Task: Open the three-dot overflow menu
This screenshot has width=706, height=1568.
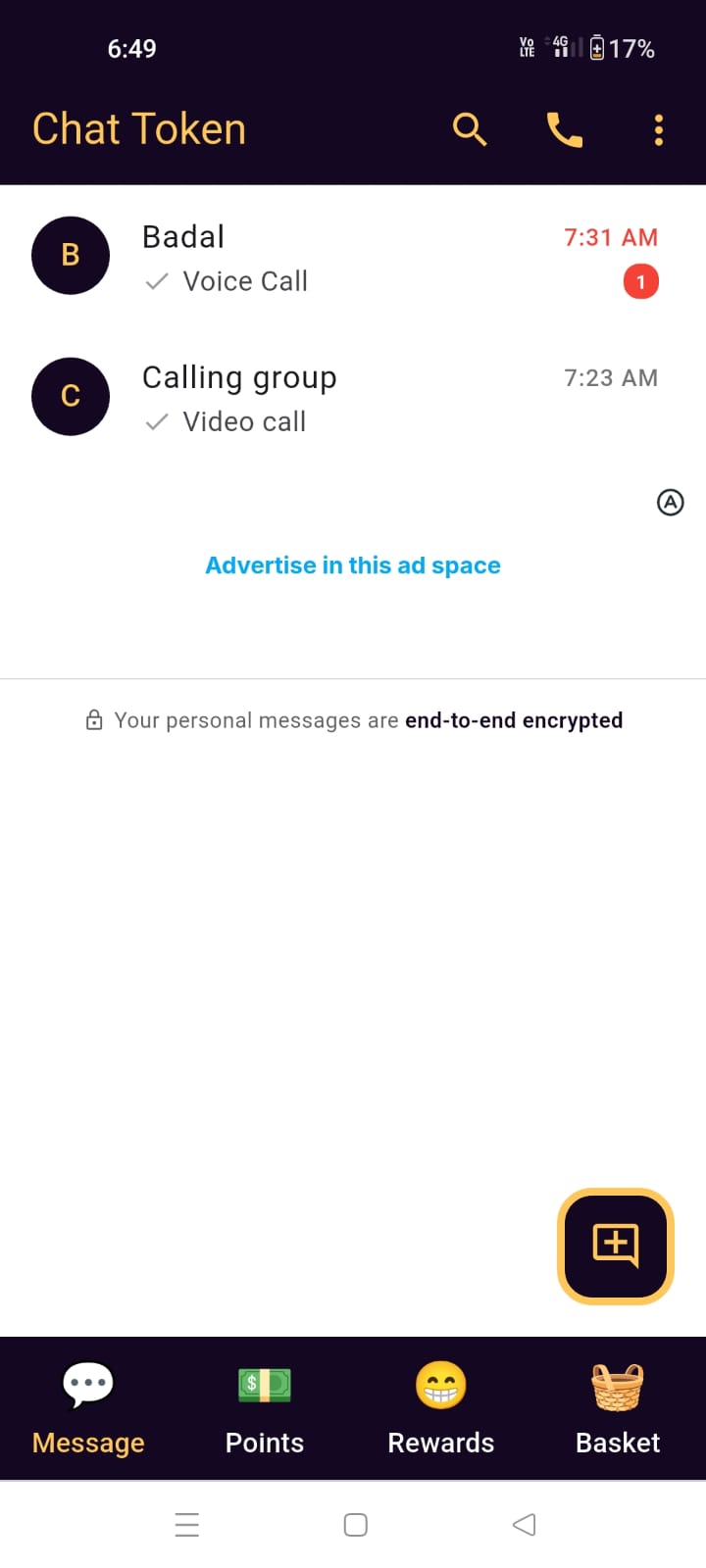Action: coord(659,129)
